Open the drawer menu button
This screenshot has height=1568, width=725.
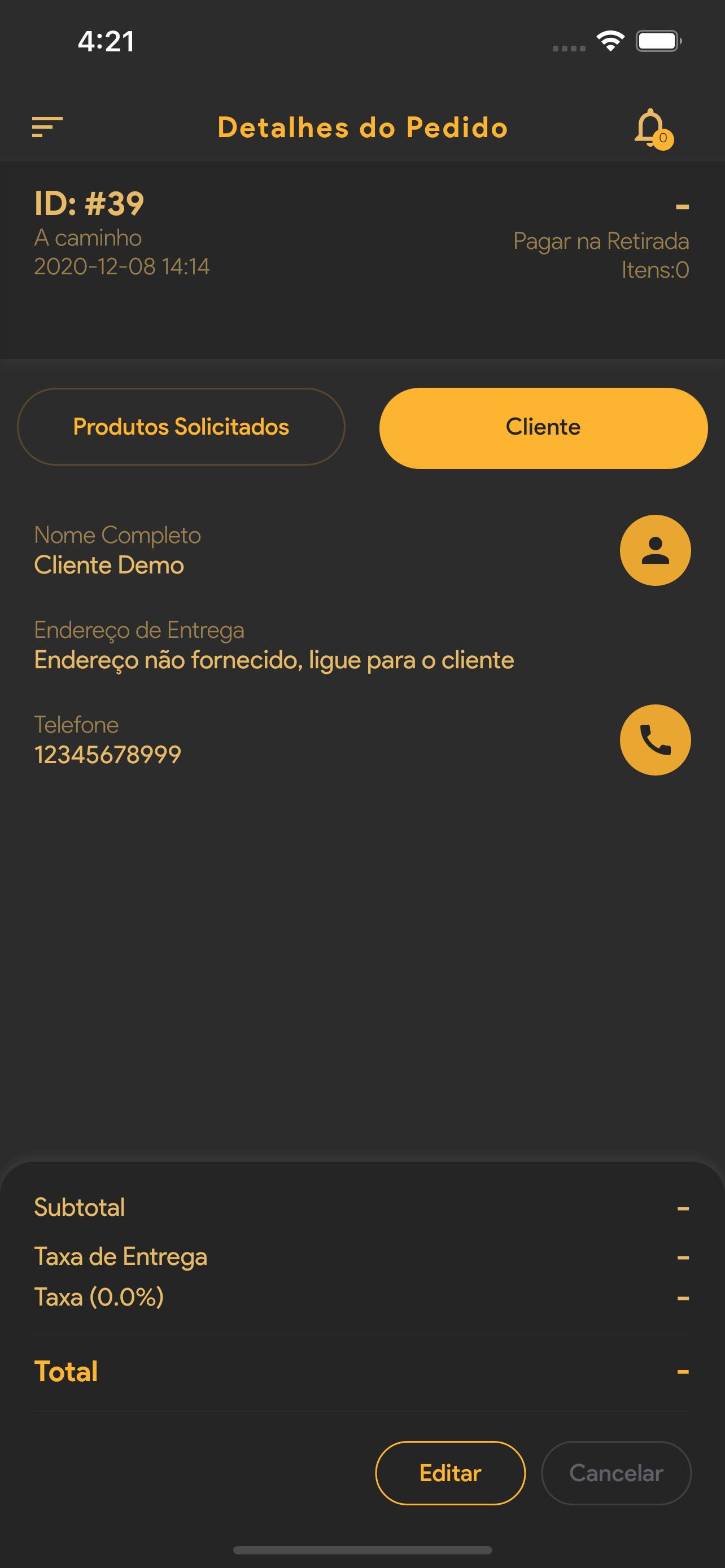pyautogui.click(x=47, y=127)
